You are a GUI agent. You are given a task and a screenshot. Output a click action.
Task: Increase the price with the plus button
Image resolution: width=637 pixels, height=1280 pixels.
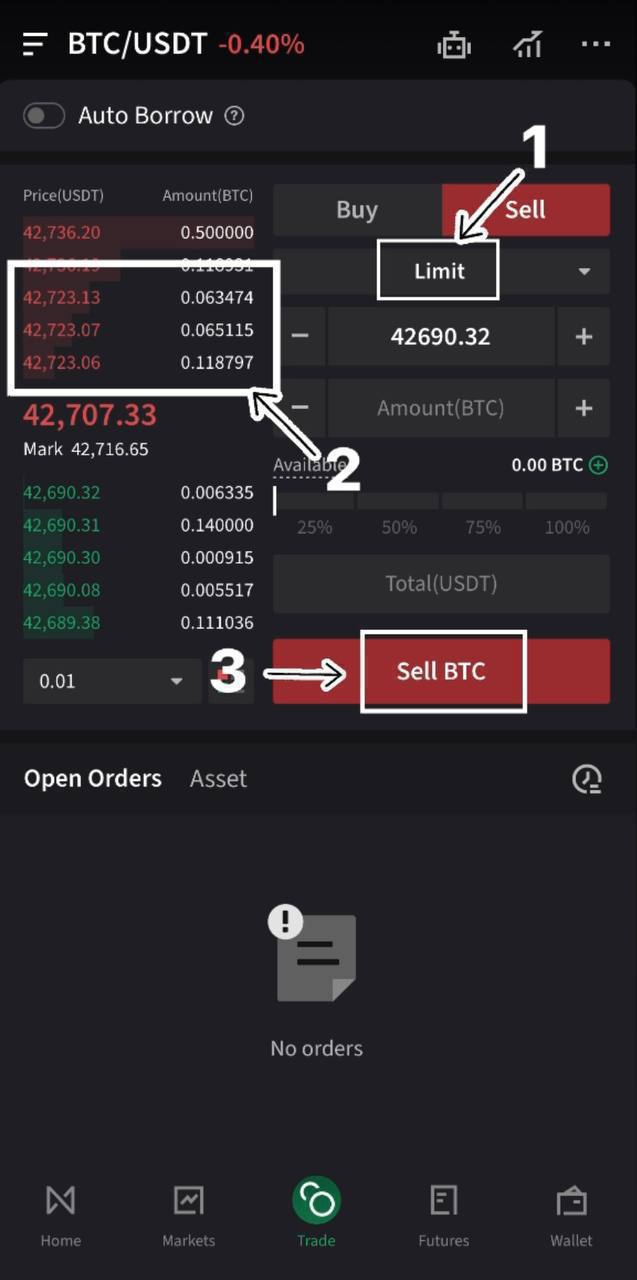[584, 337]
